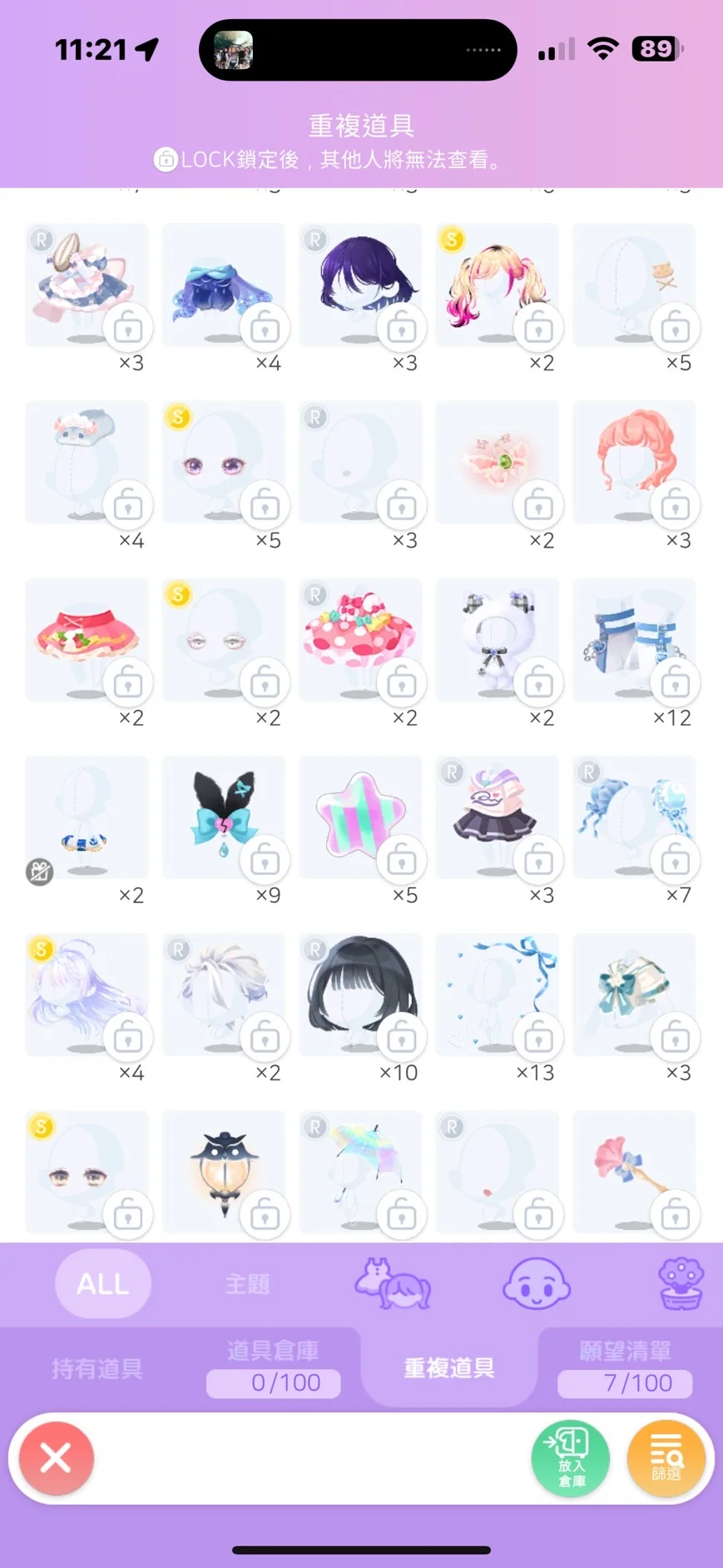723x1568 pixels.
Task: Lock the pink twintail hair item ×2
Action: pyautogui.click(x=538, y=328)
